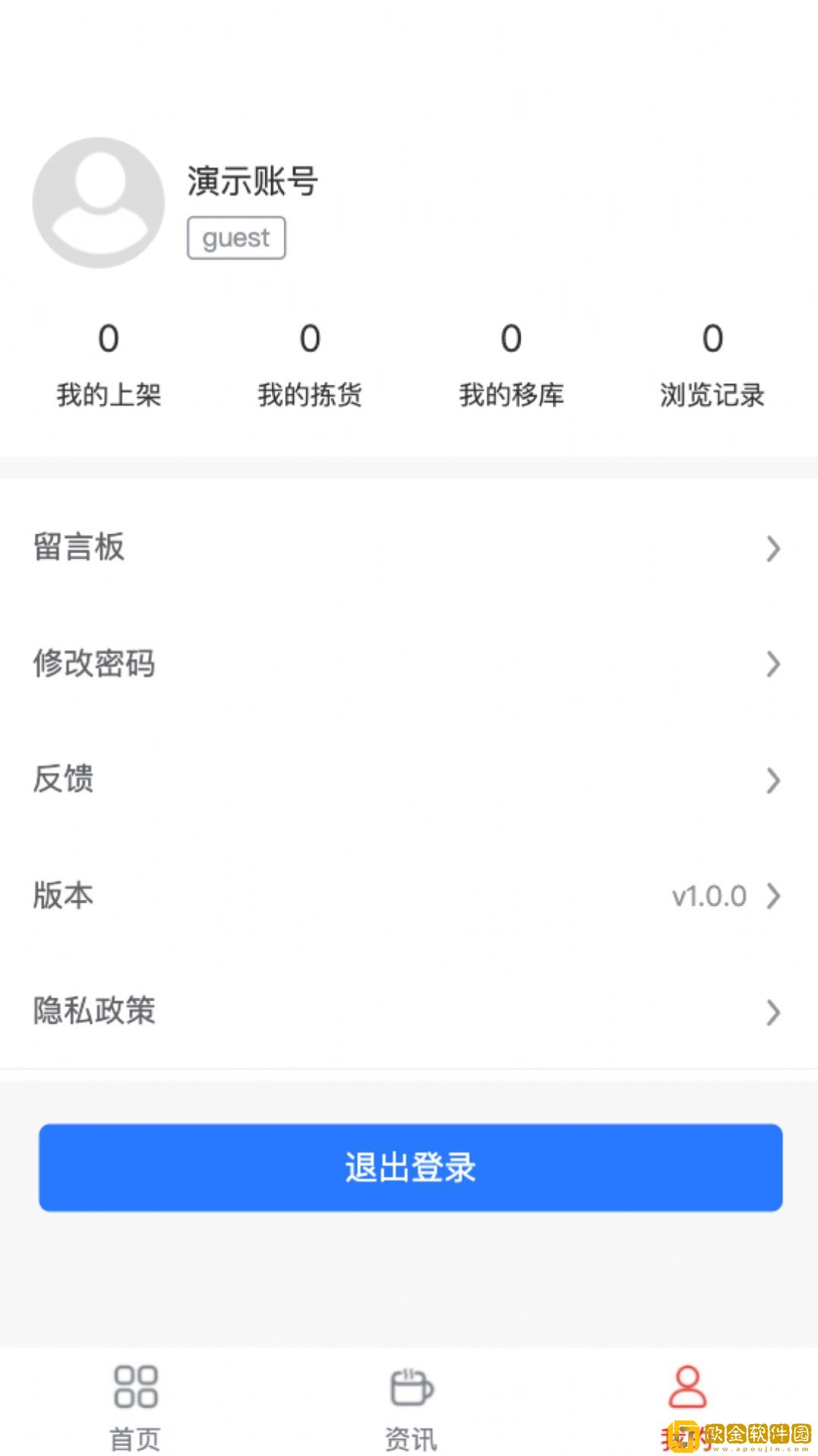Click the guest profile avatar image
The width and height of the screenshot is (818, 1456).
97,201
